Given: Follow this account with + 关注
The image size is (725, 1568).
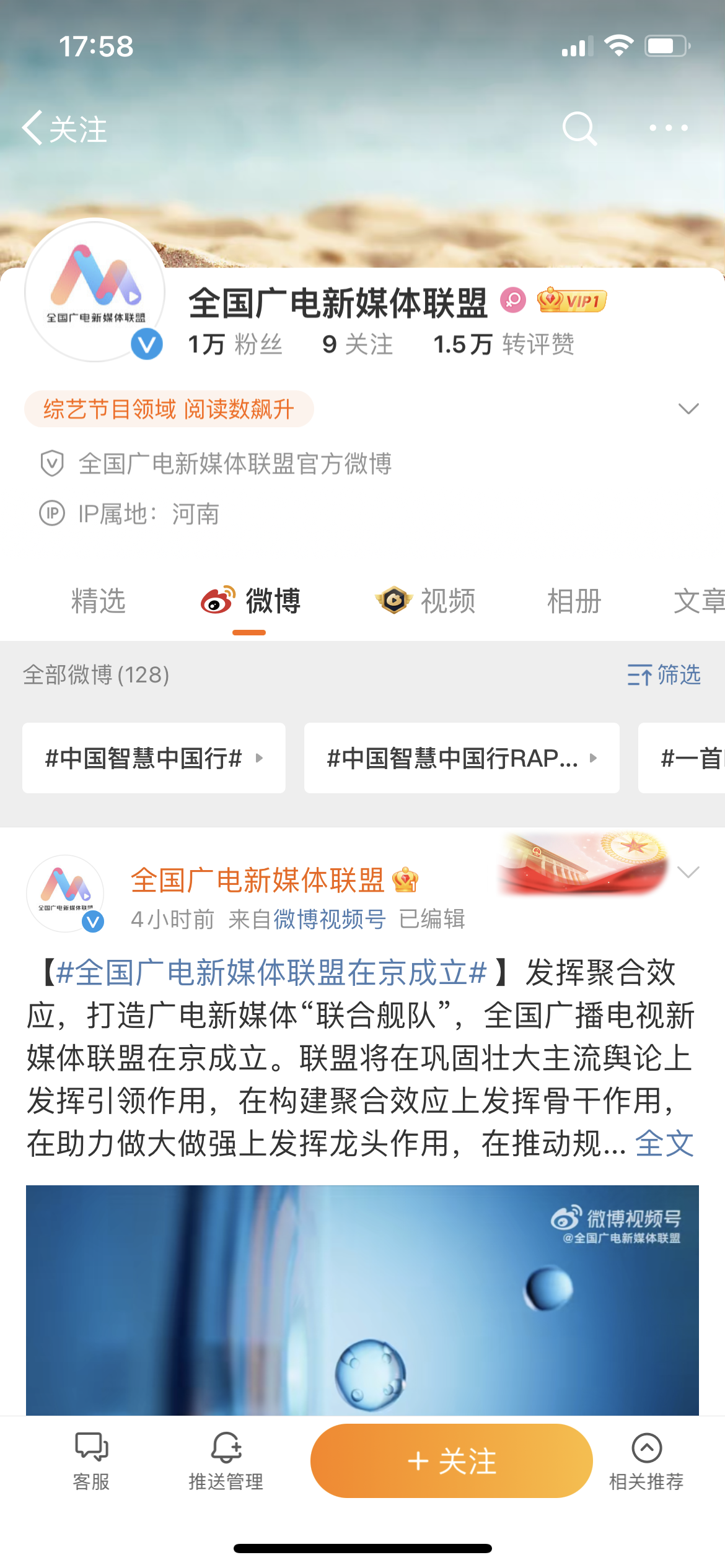Looking at the screenshot, I should click(x=451, y=1461).
